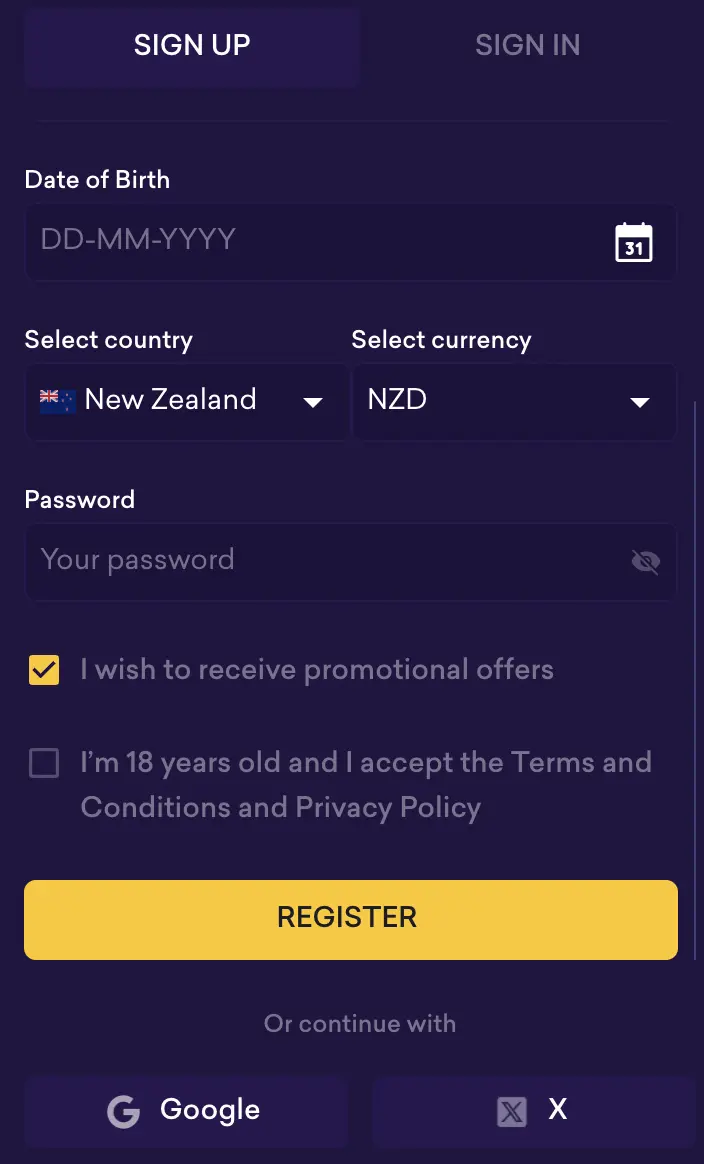Viewport: 704px width, 1164px height.
Task: Accept the Terms and Conditions checkbox
Action: pos(44,764)
